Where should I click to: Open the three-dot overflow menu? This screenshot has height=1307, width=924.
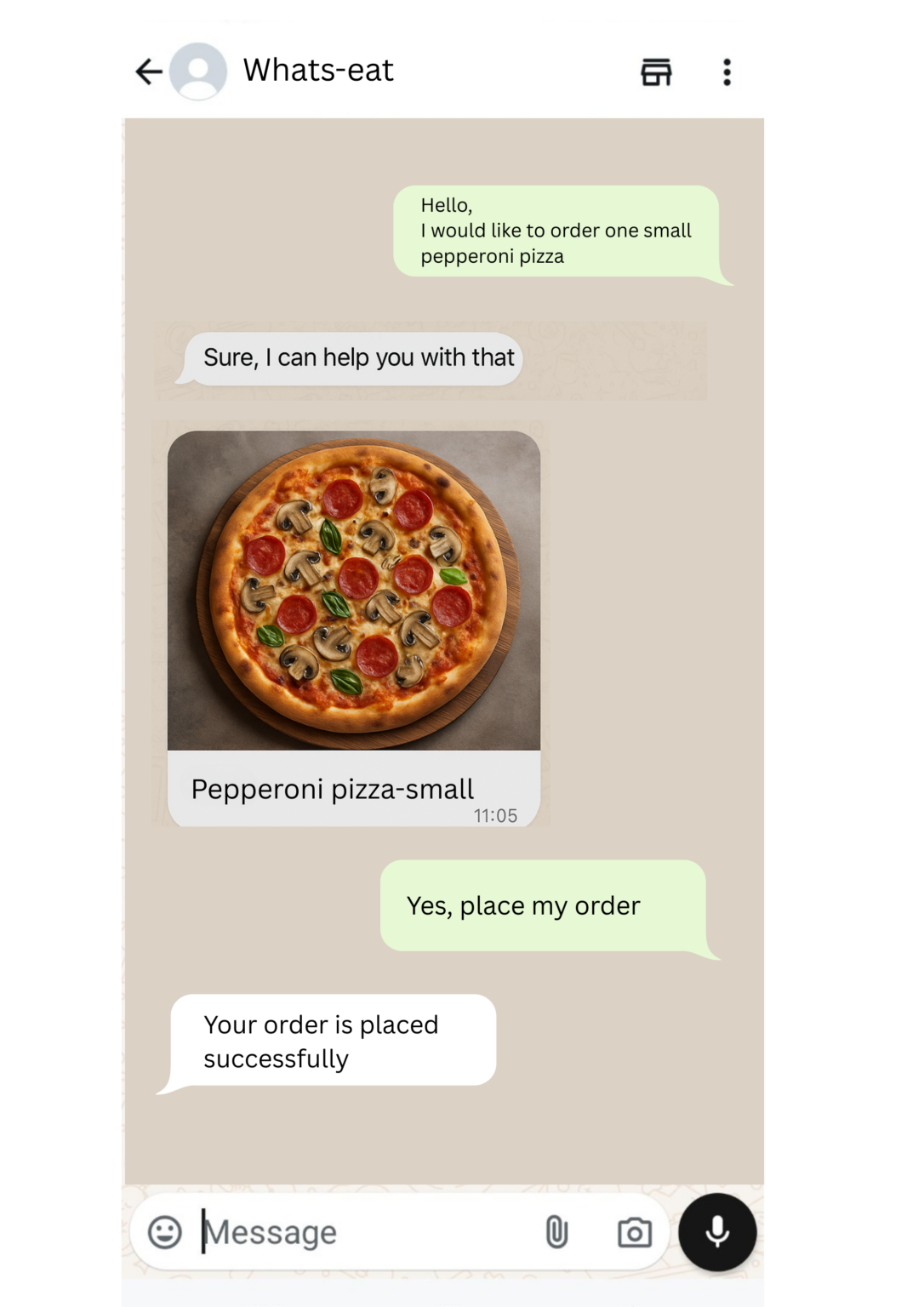click(727, 72)
